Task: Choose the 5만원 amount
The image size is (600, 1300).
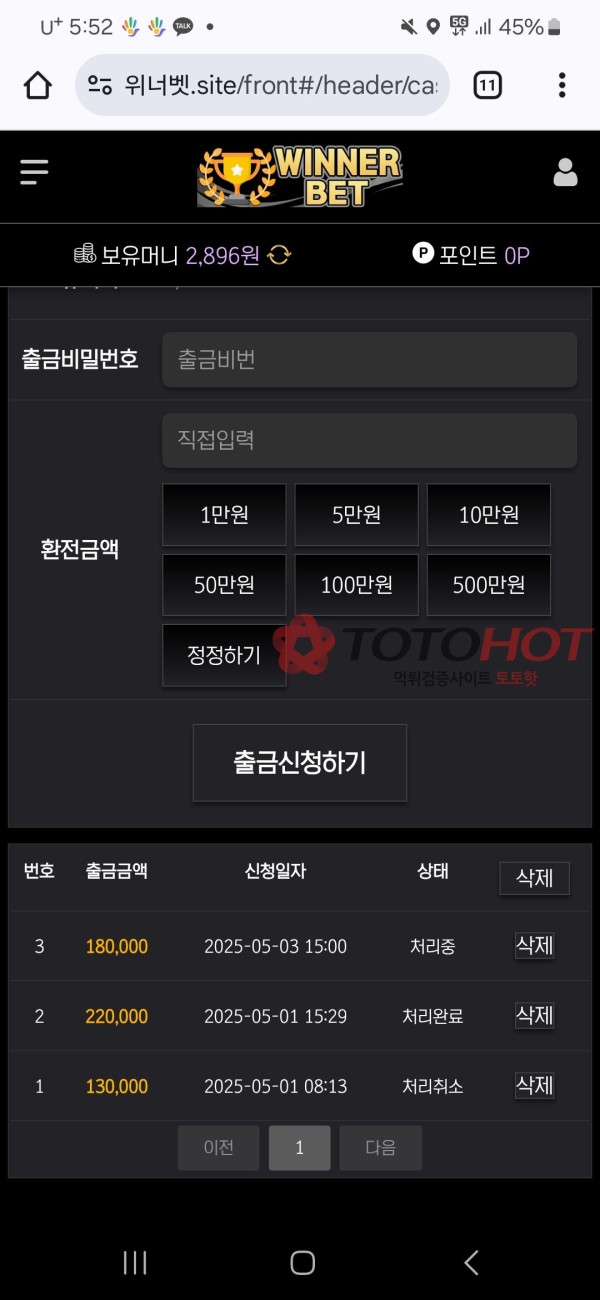Action: (x=356, y=515)
